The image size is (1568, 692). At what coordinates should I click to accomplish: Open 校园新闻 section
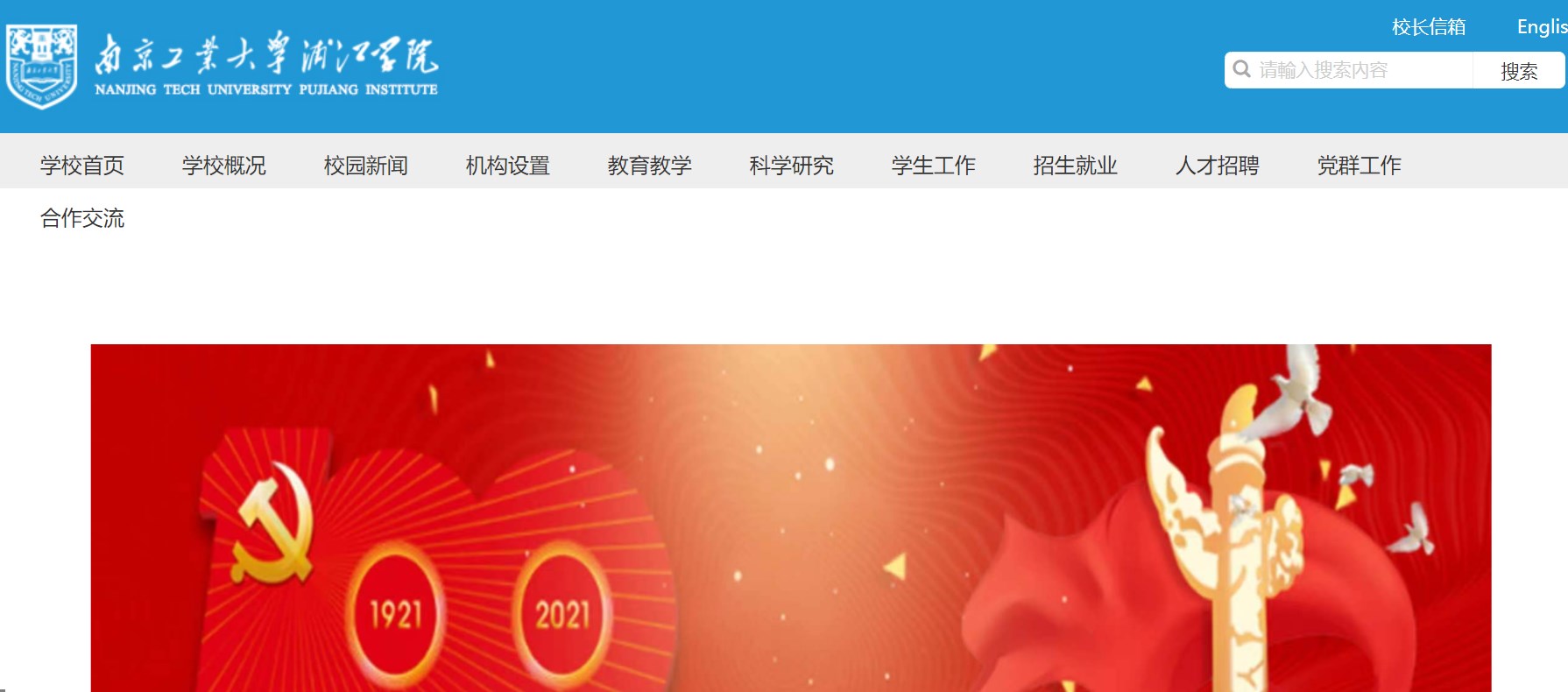tap(366, 166)
